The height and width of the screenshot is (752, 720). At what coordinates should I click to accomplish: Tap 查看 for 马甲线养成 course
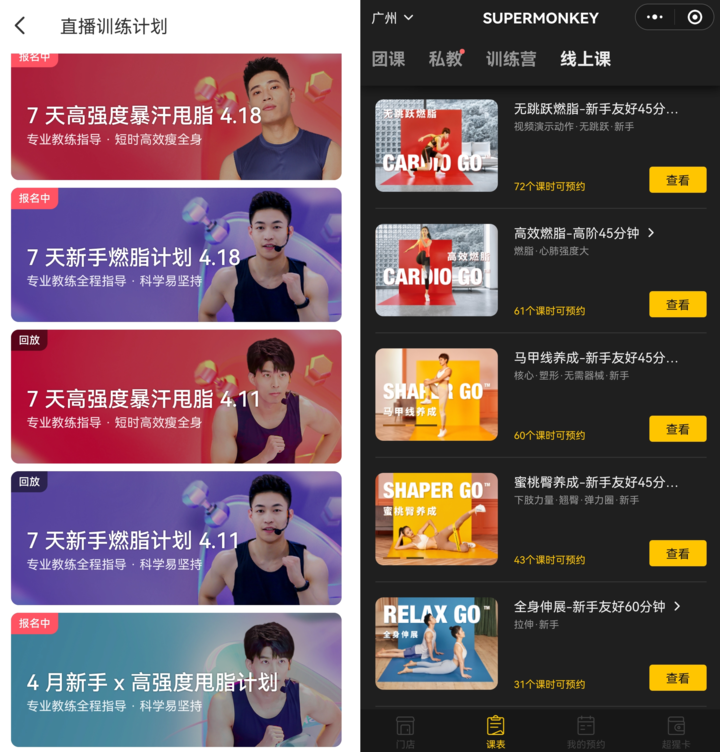tap(677, 428)
